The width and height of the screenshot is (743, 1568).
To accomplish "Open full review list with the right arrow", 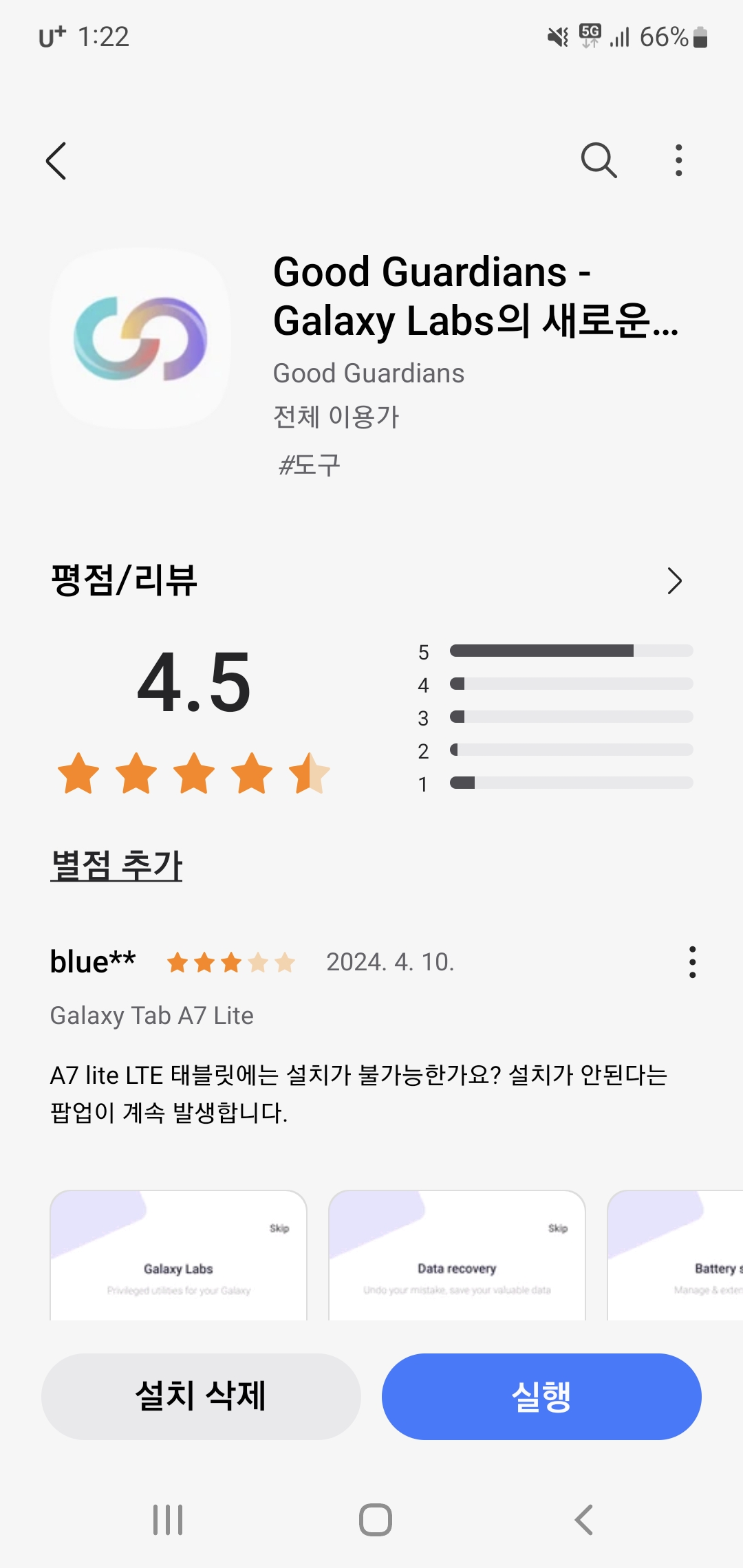I will pyautogui.click(x=675, y=581).
